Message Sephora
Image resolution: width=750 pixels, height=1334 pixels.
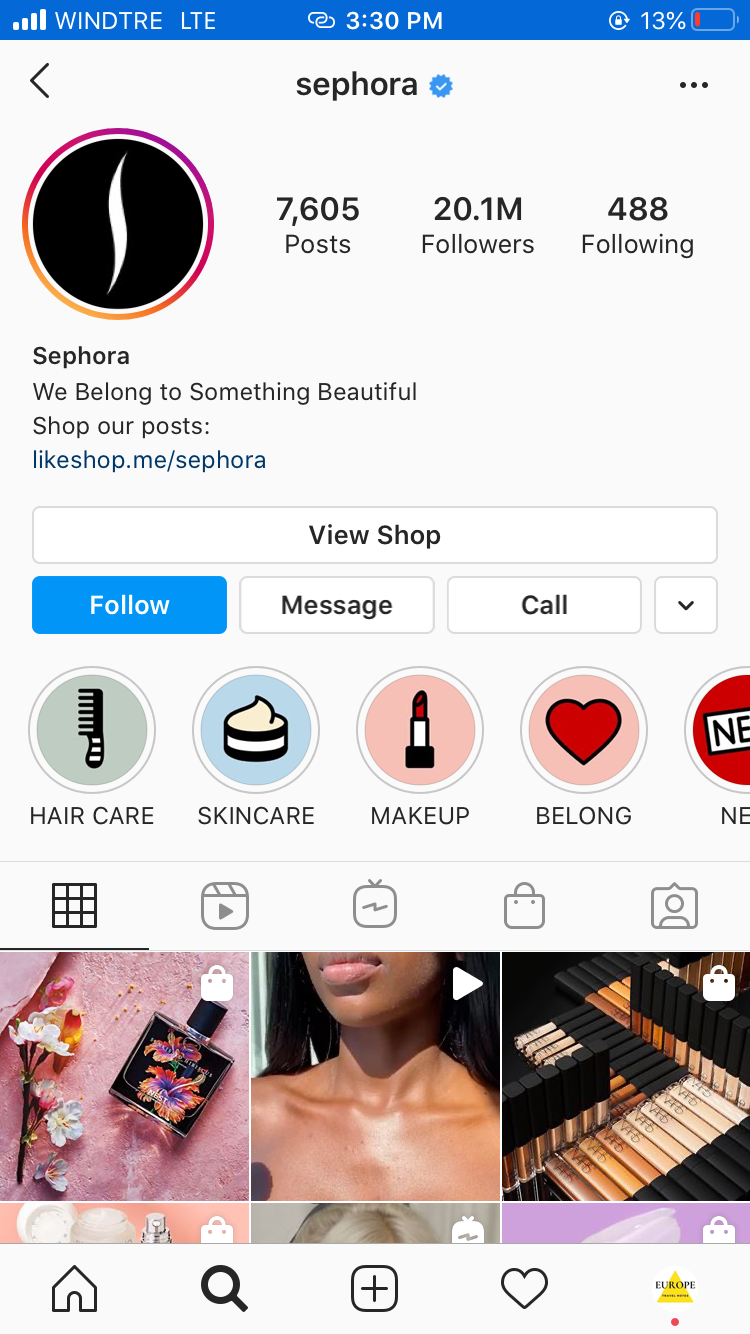click(337, 605)
